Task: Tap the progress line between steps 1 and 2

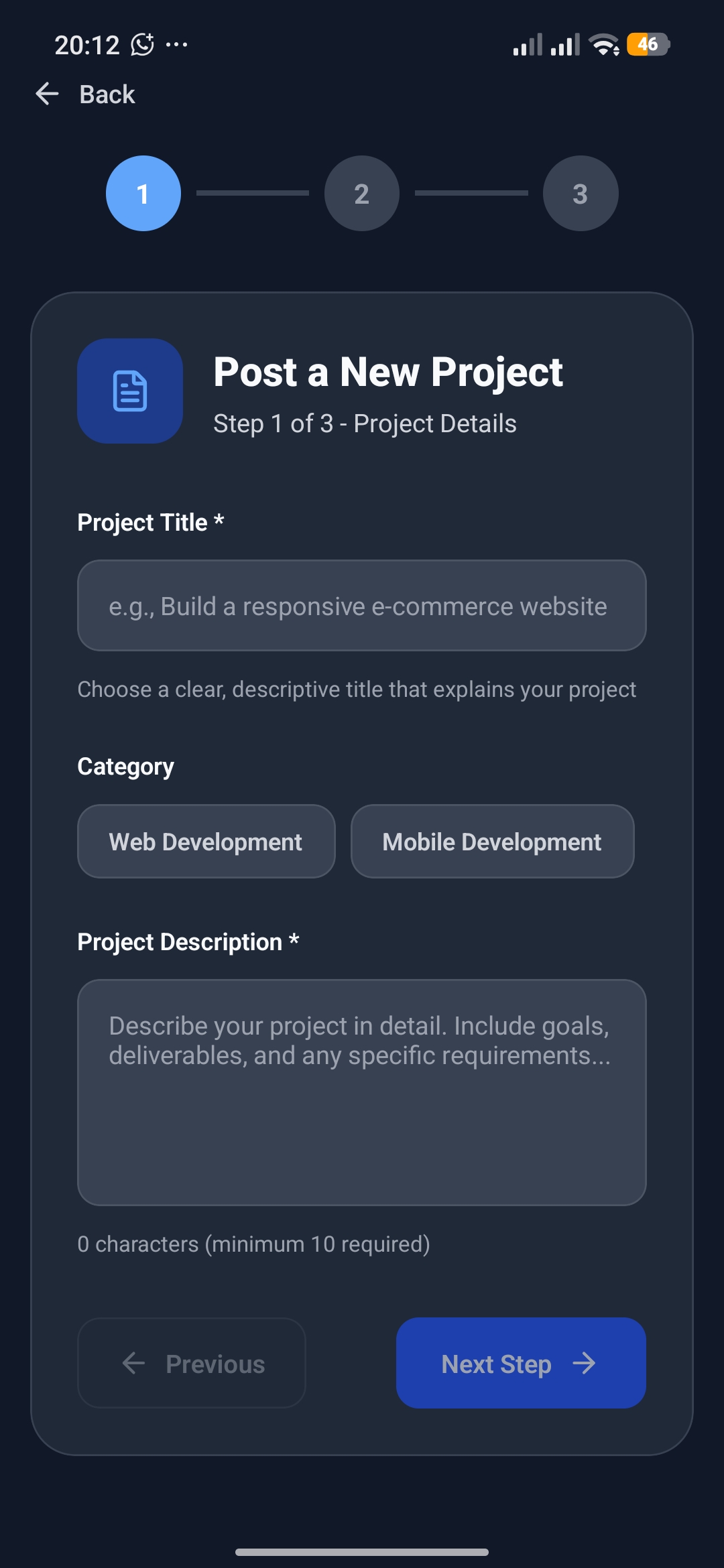Action: click(x=253, y=193)
